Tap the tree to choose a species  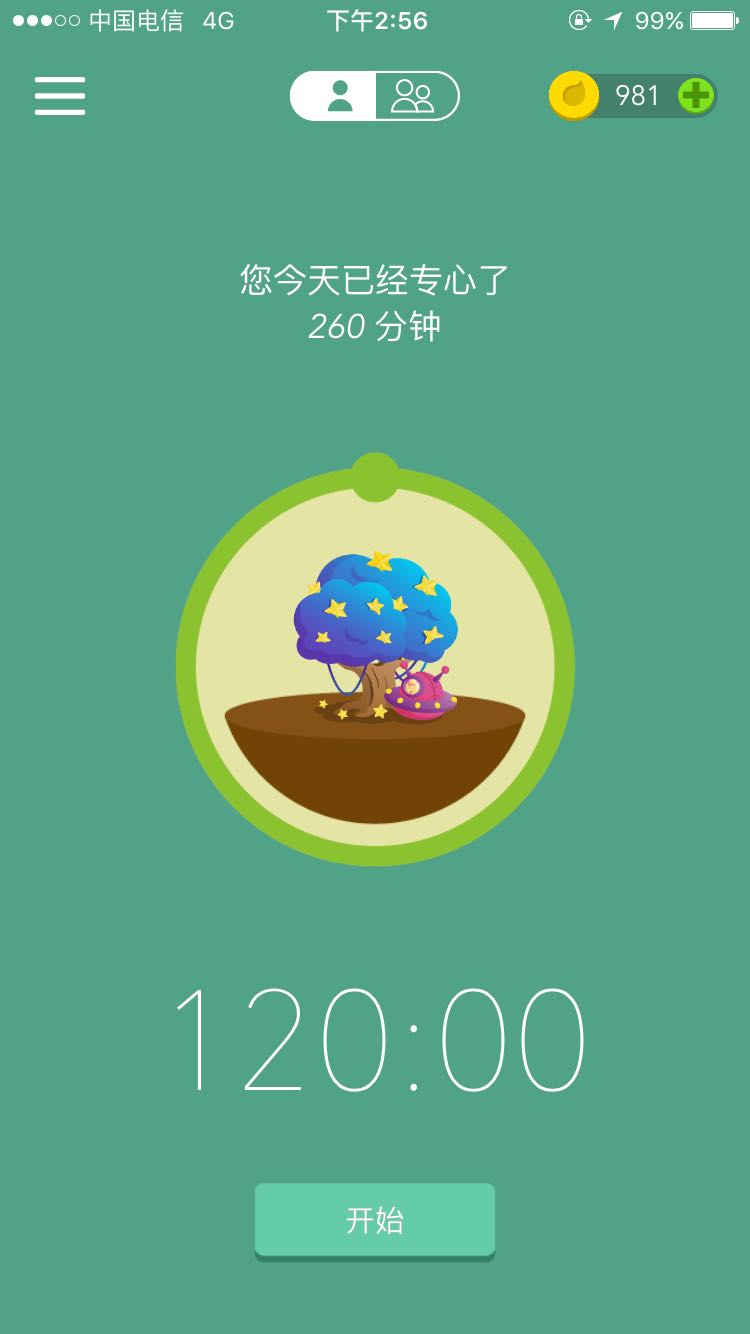click(375, 640)
